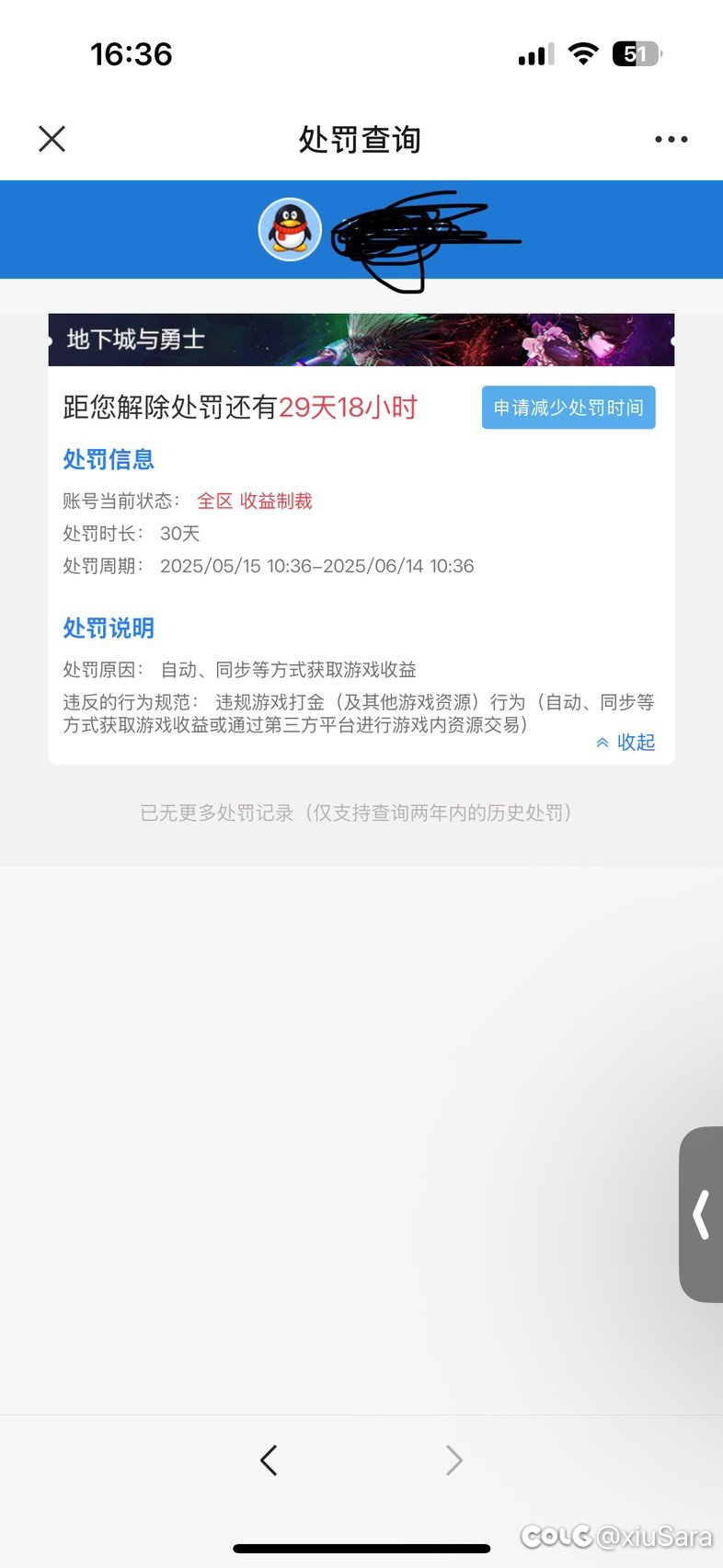723x1568 pixels.
Task: Open the three-dot more options menu
Action: click(671, 138)
